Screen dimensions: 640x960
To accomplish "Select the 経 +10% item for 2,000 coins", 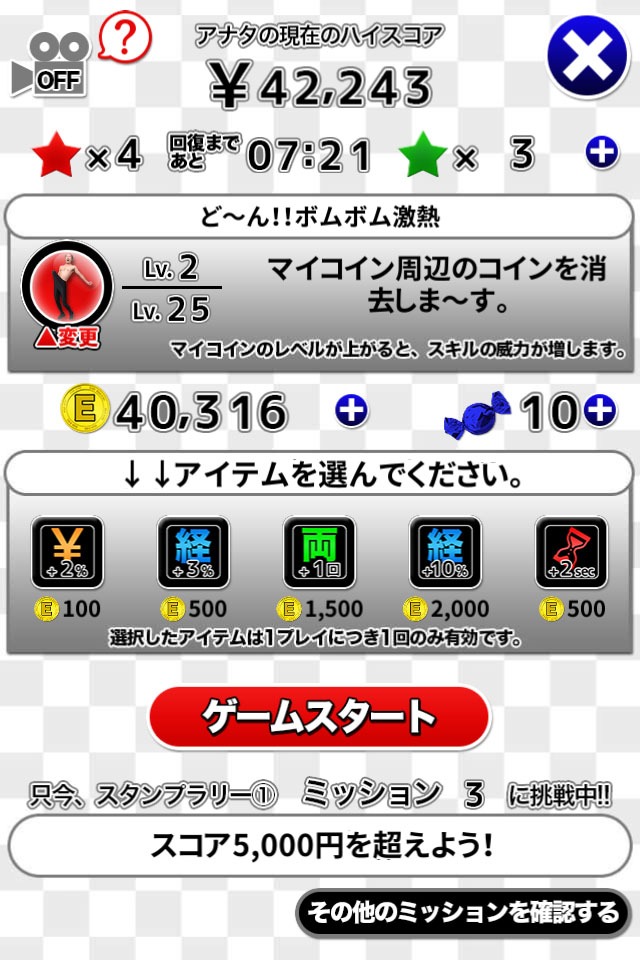I will [x=445, y=553].
